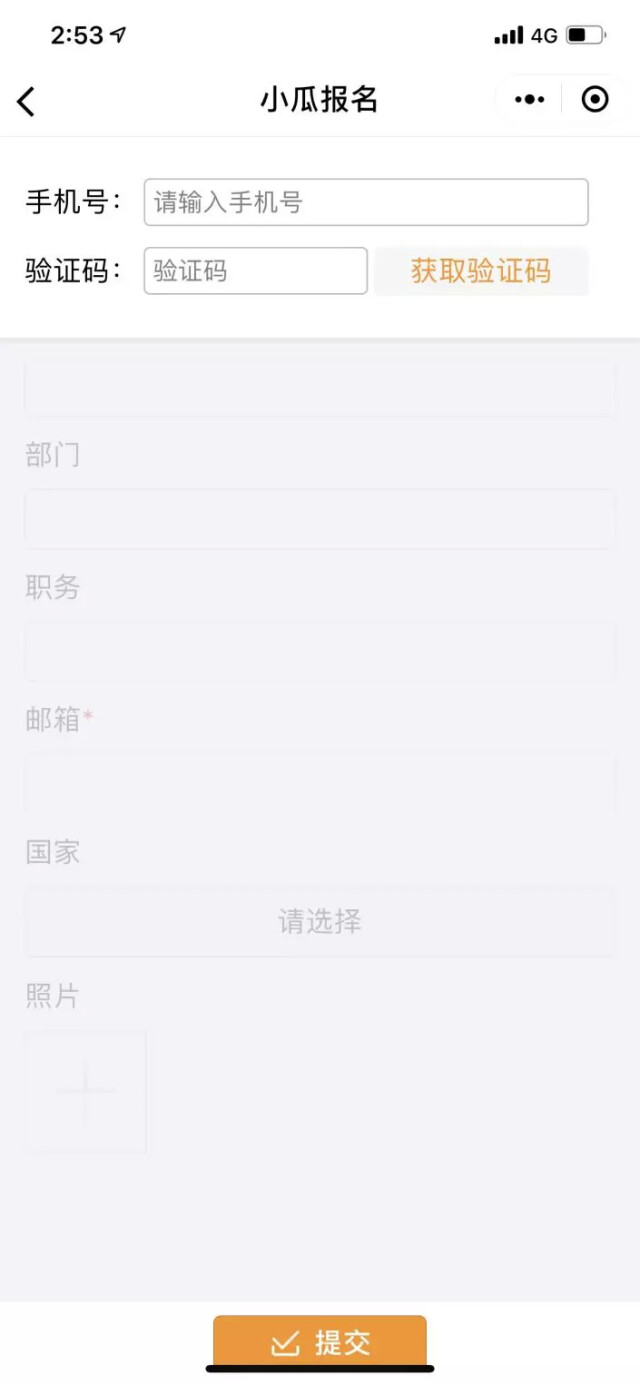
Task: Focus the 职务 job title field
Action: pos(320,651)
